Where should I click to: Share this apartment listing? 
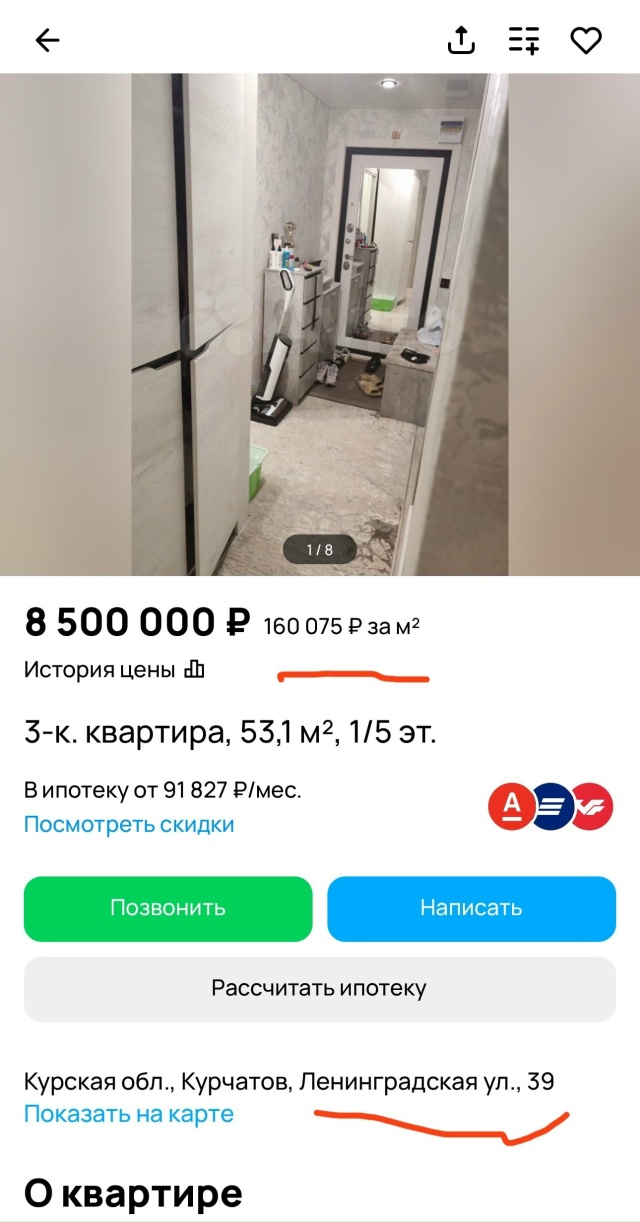460,40
